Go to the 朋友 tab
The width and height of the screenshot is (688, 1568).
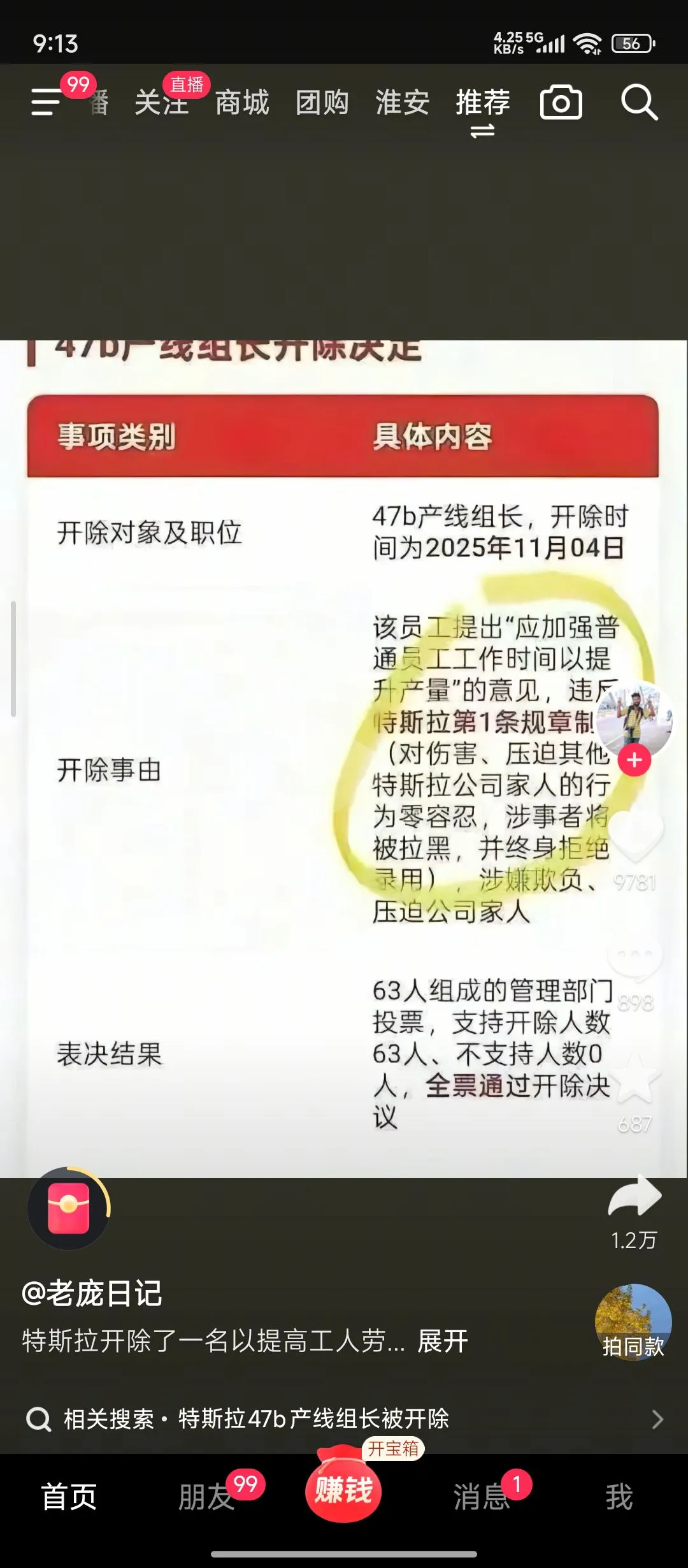pyautogui.click(x=205, y=1497)
